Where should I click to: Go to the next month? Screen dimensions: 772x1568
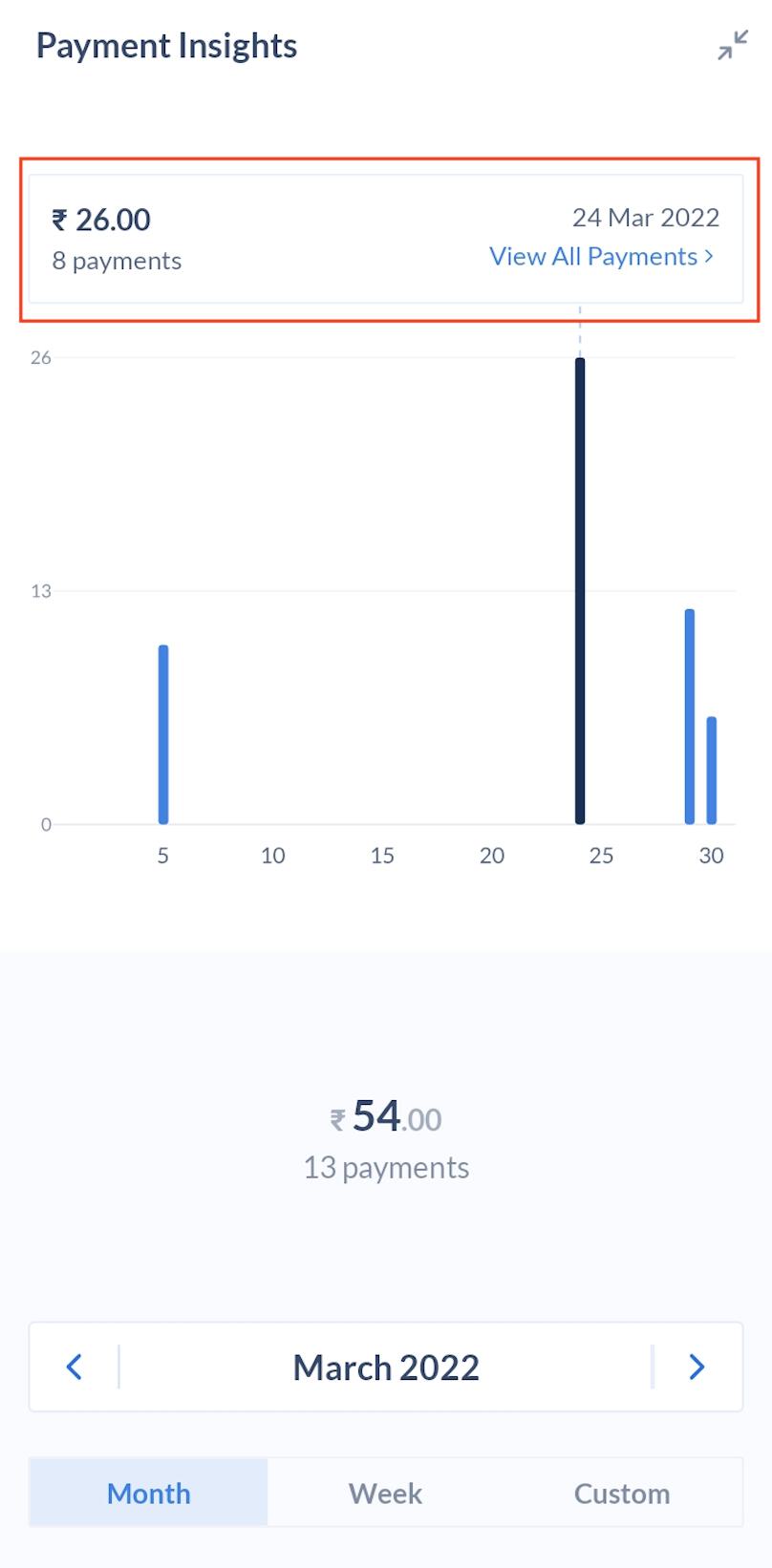pos(697,1367)
